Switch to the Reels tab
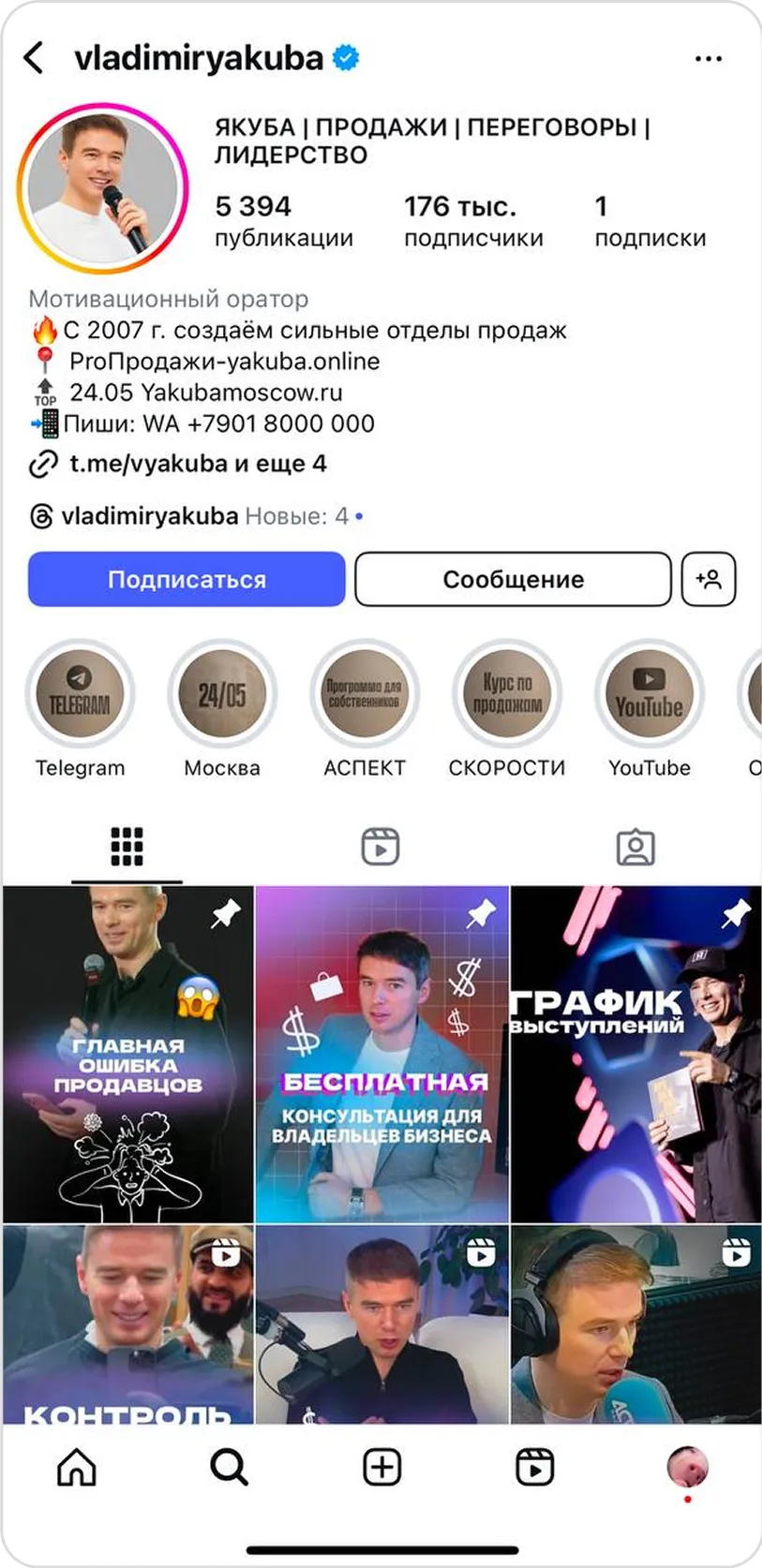This screenshot has width=762, height=1568. point(381,847)
